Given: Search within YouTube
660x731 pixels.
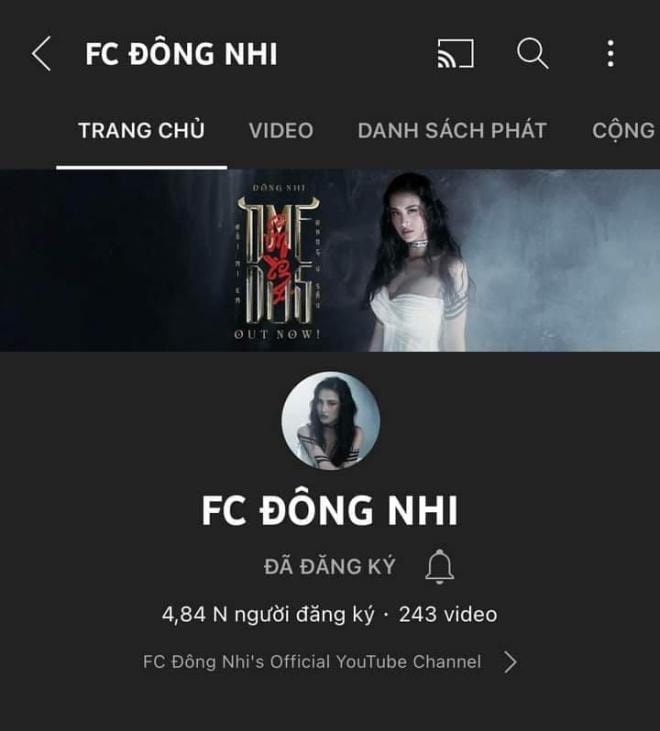Looking at the screenshot, I should (x=532, y=54).
